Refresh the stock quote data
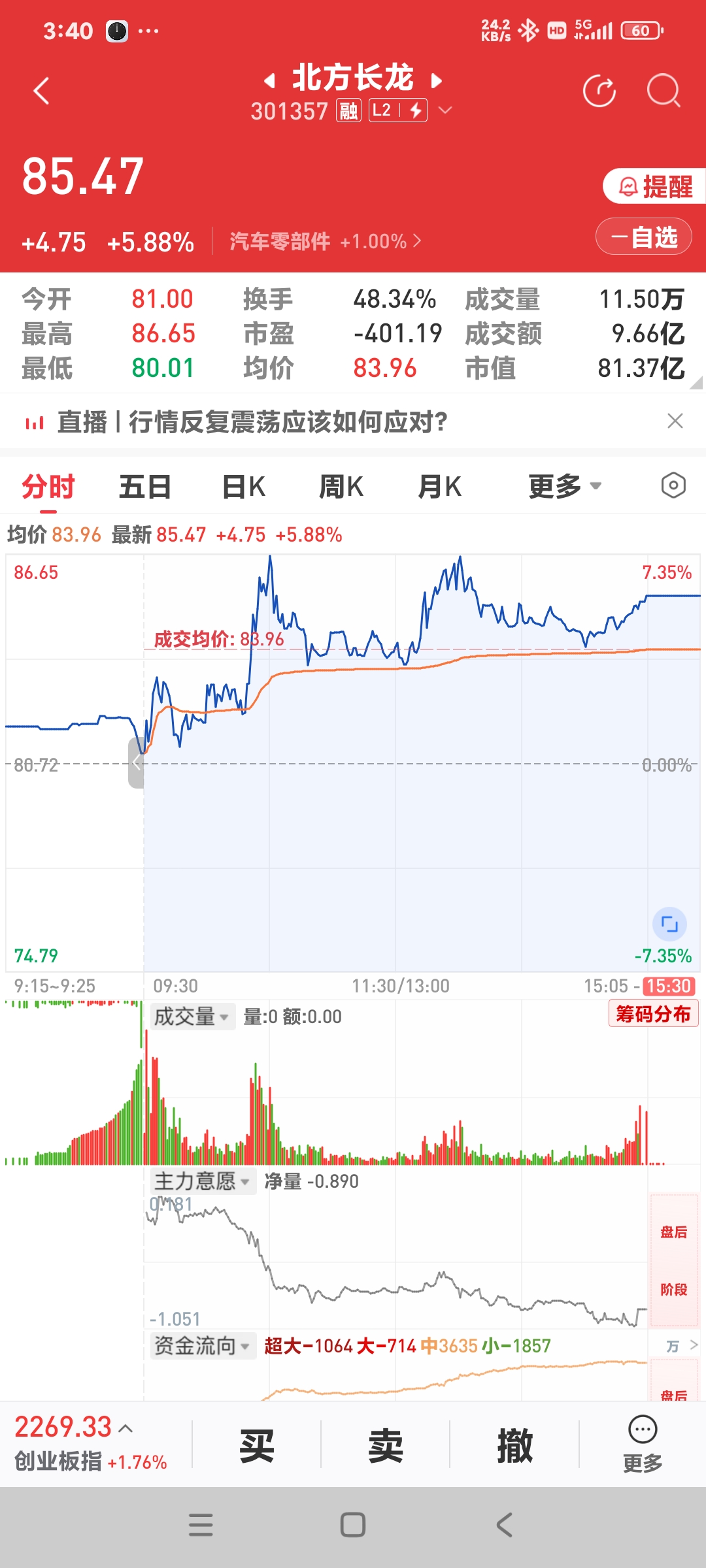Viewport: 706px width, 1568px height. [599, 91]
